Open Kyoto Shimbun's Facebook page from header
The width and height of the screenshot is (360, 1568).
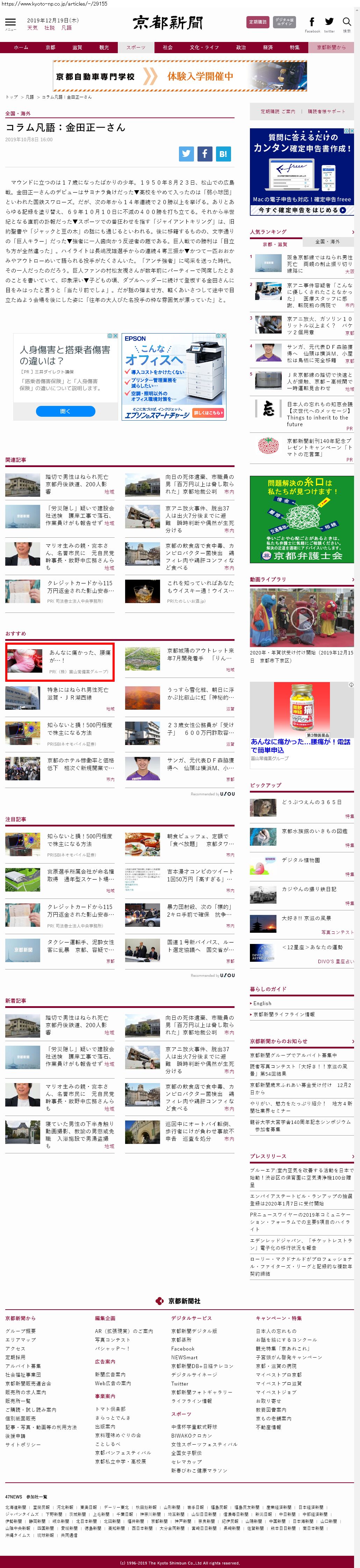coord(312,23)
